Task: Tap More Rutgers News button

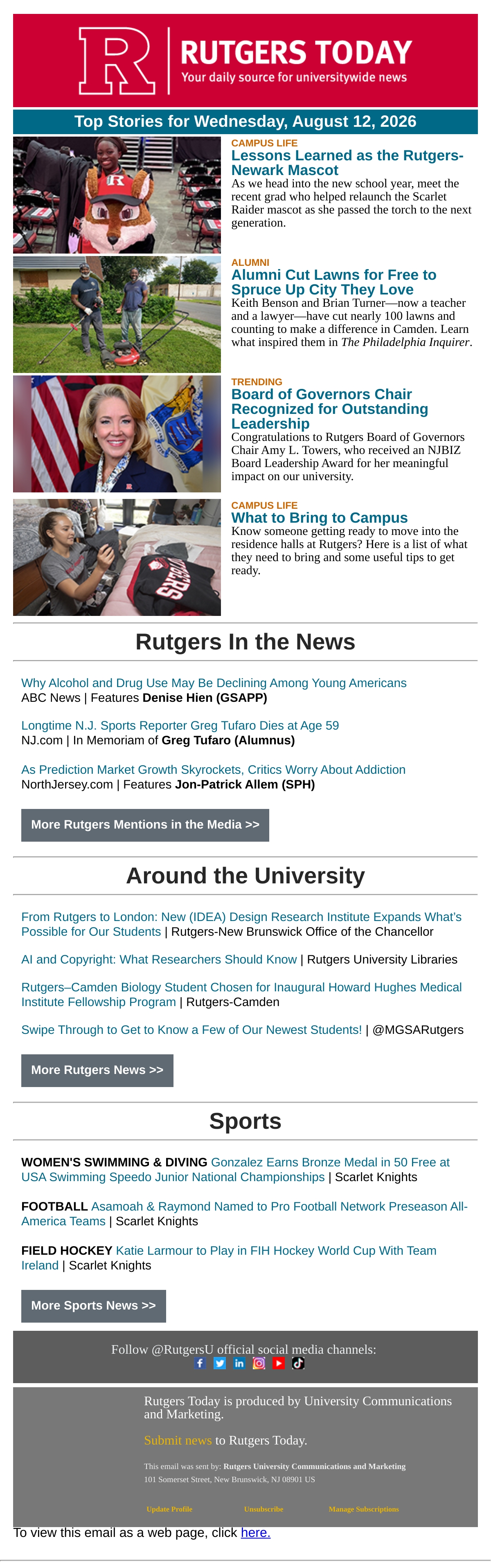Action: tap(97, 1070)
